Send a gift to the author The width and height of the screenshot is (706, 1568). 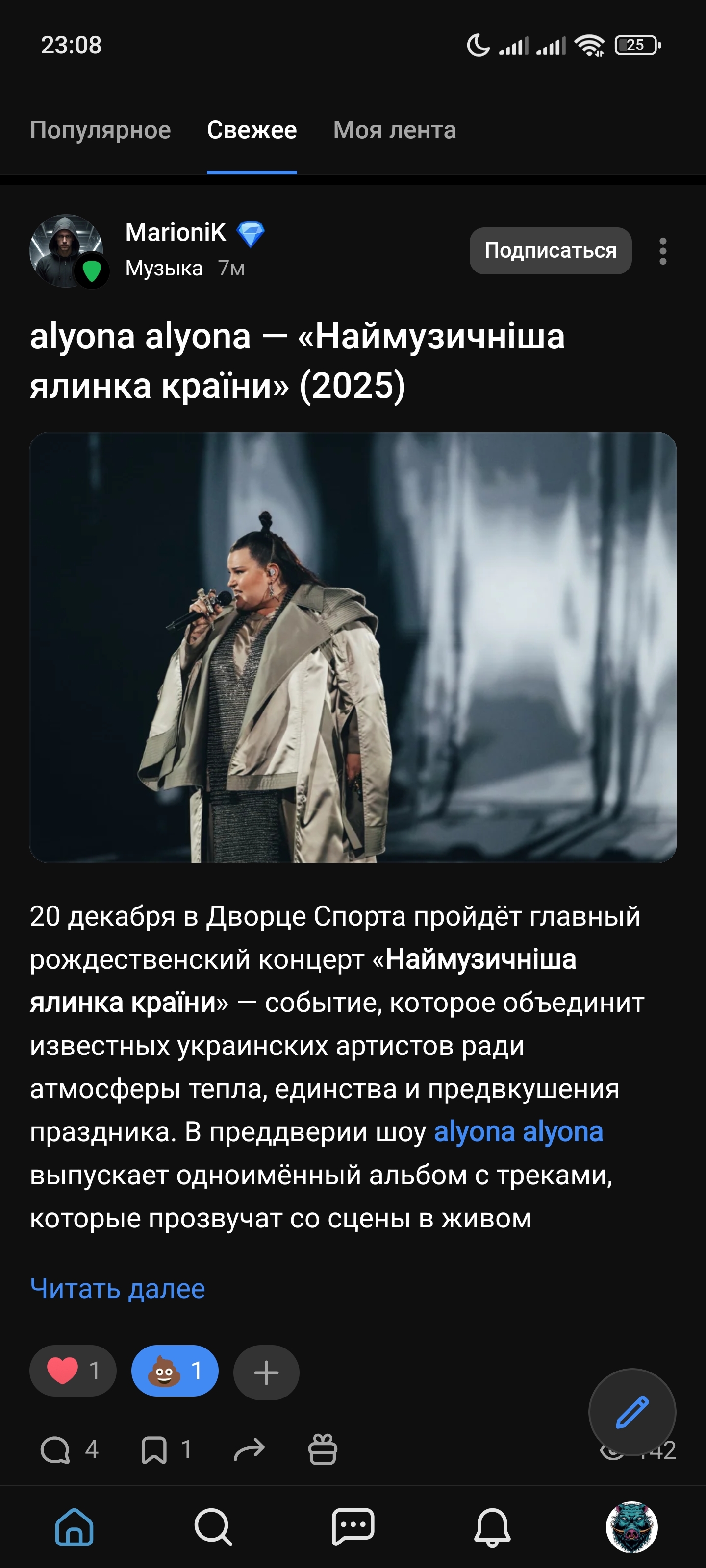(322, 1450)
